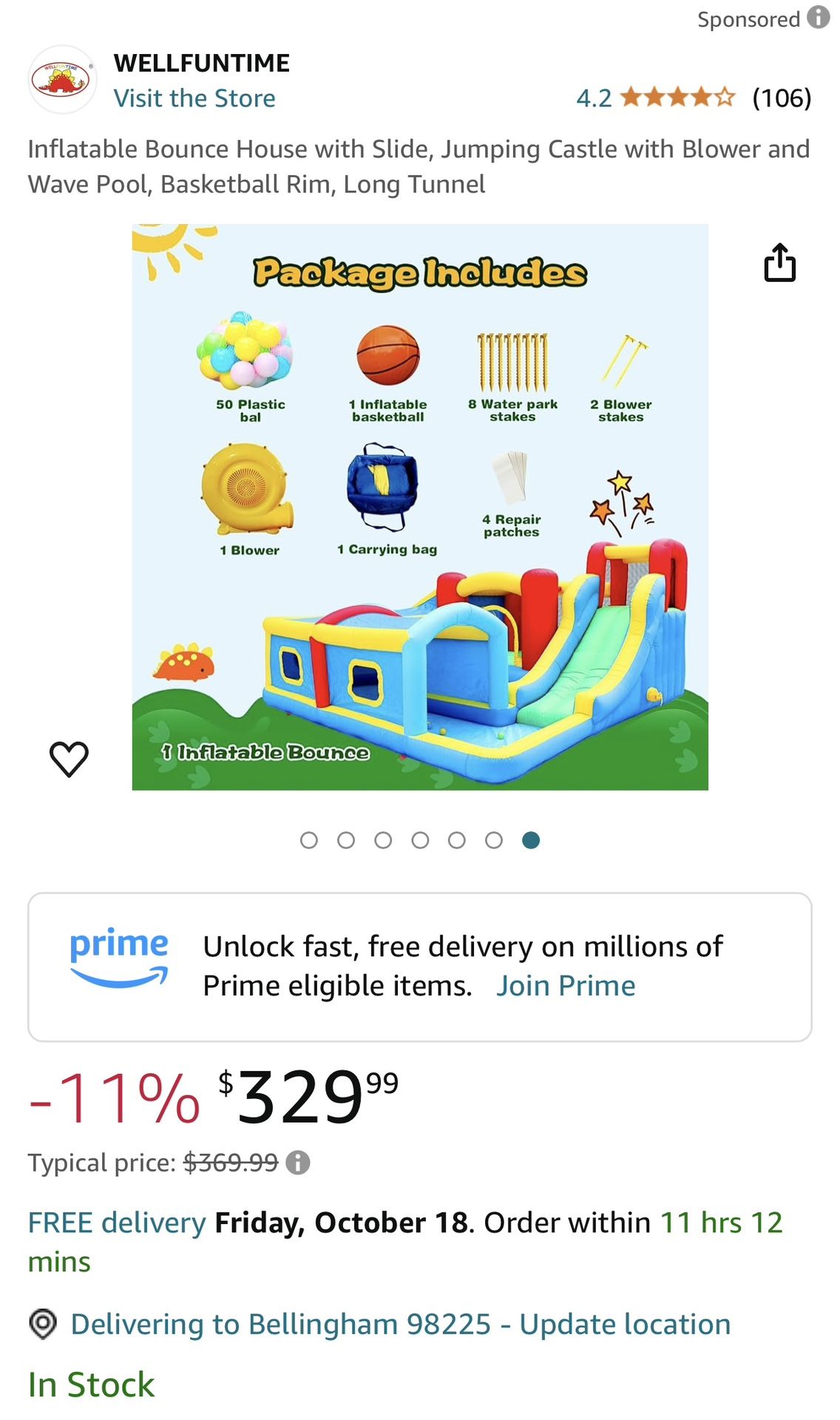The width and height of the screenshot is (840, 1420).
Task: Jump to the first image dot
Action: tap(309, 840)
